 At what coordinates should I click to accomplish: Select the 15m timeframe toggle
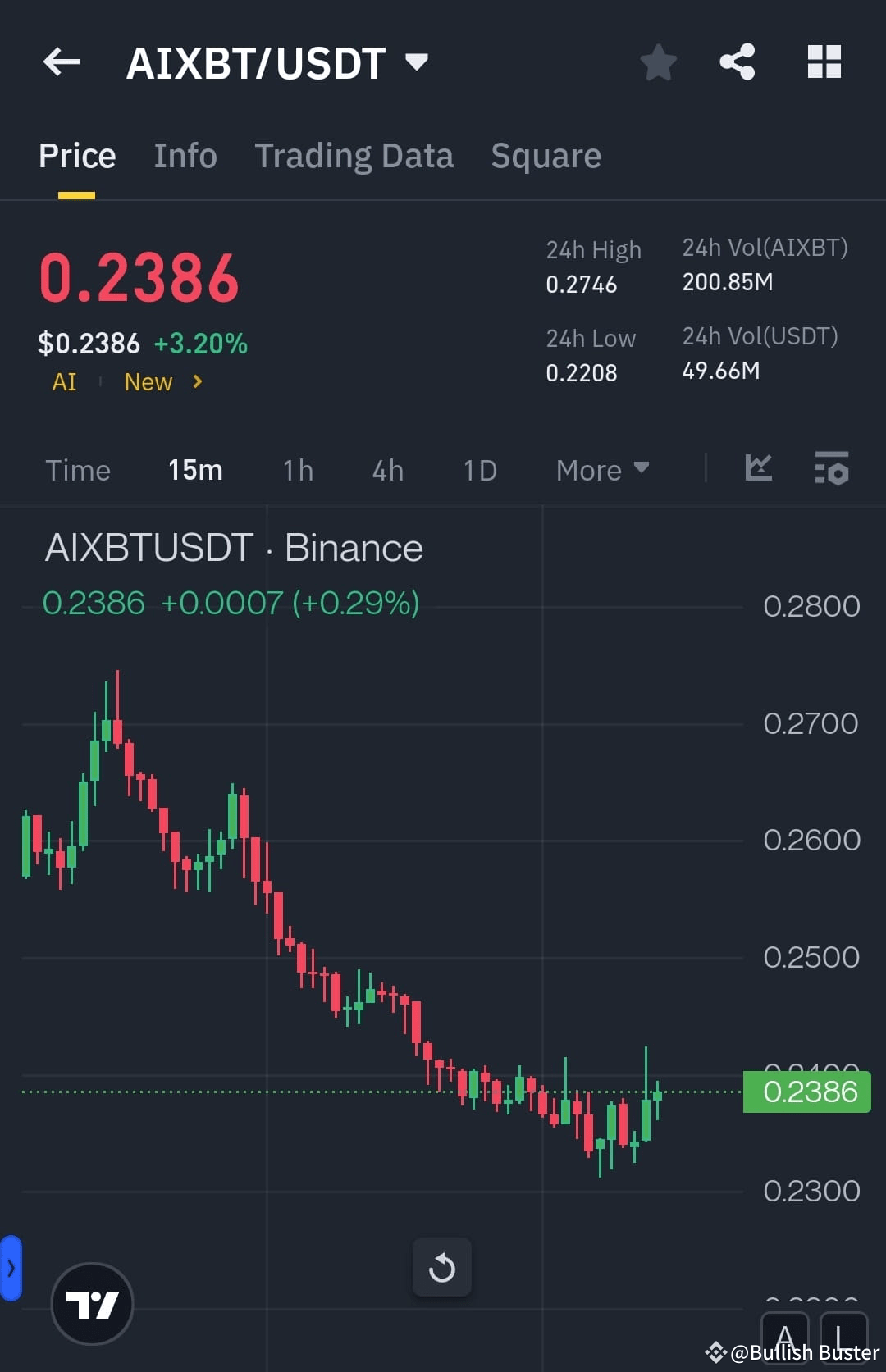click(194, 469)
